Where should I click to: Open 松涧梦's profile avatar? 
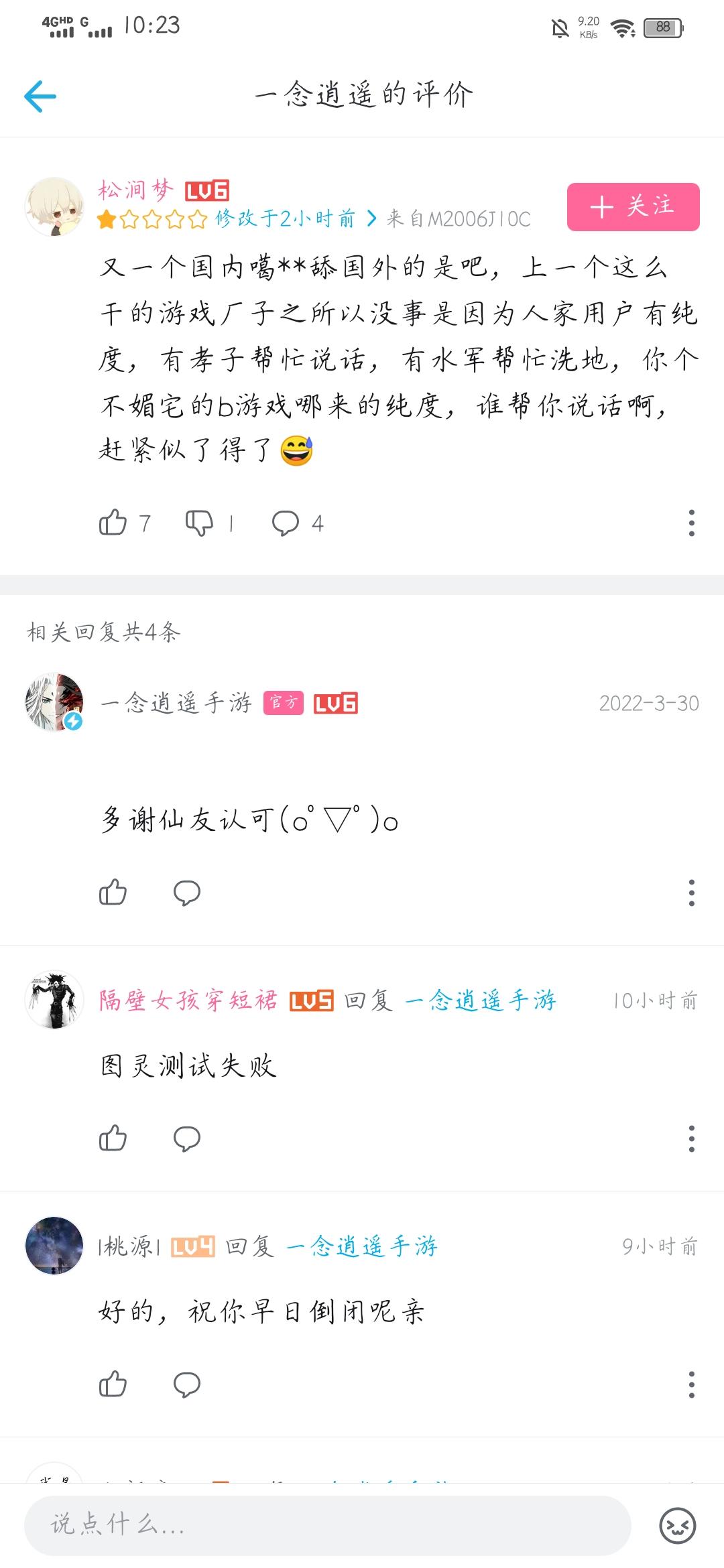54,206
